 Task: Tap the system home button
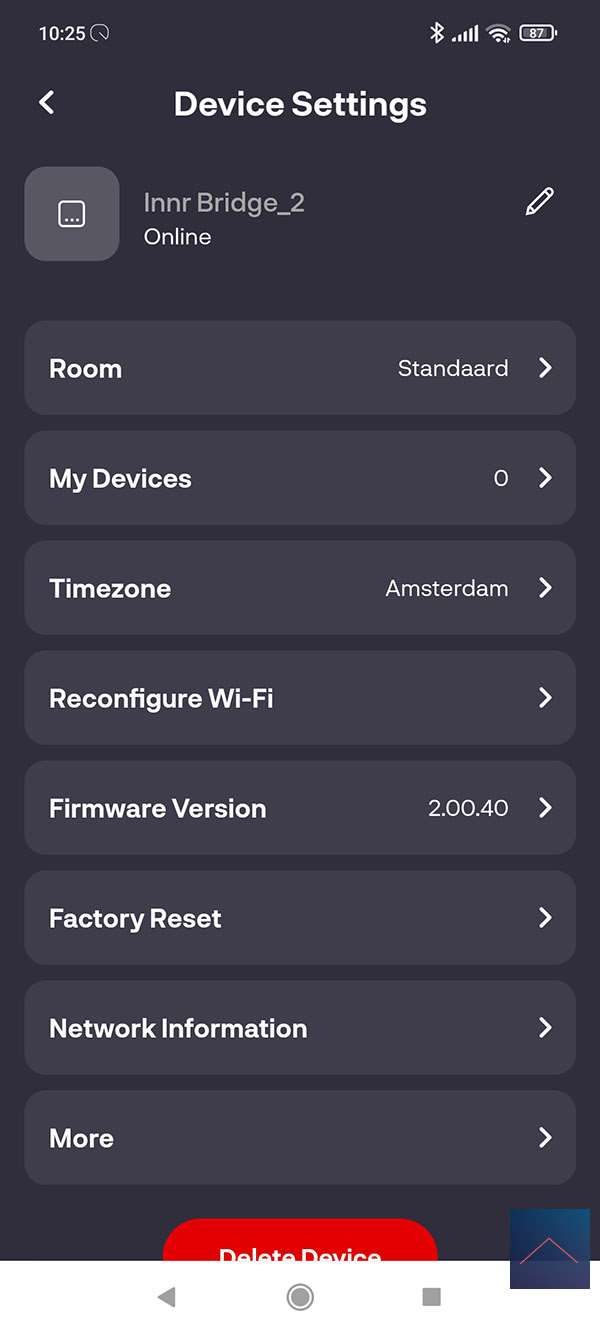299,1297
